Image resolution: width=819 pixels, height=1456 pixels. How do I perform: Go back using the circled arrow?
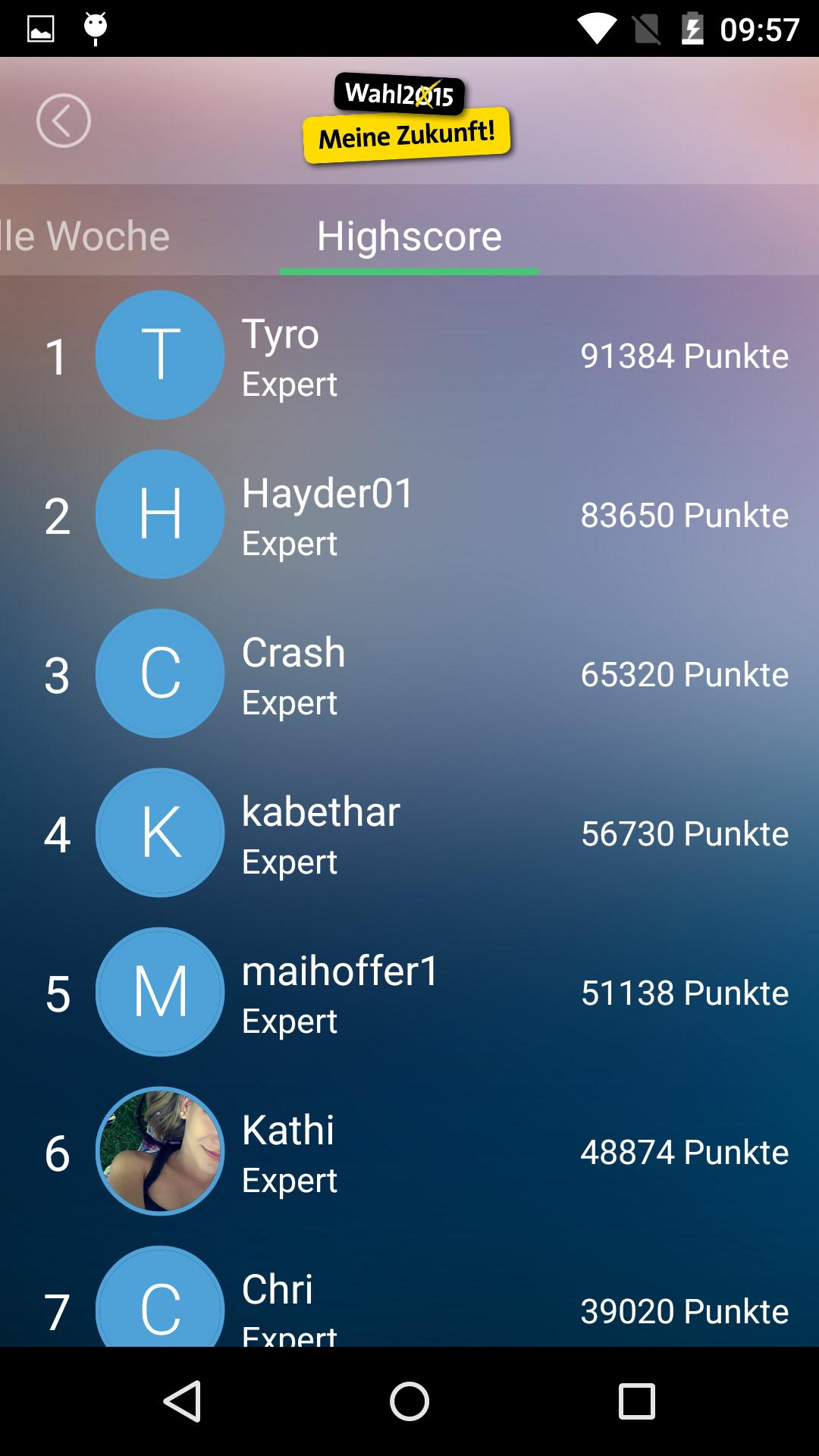point(64,121)
